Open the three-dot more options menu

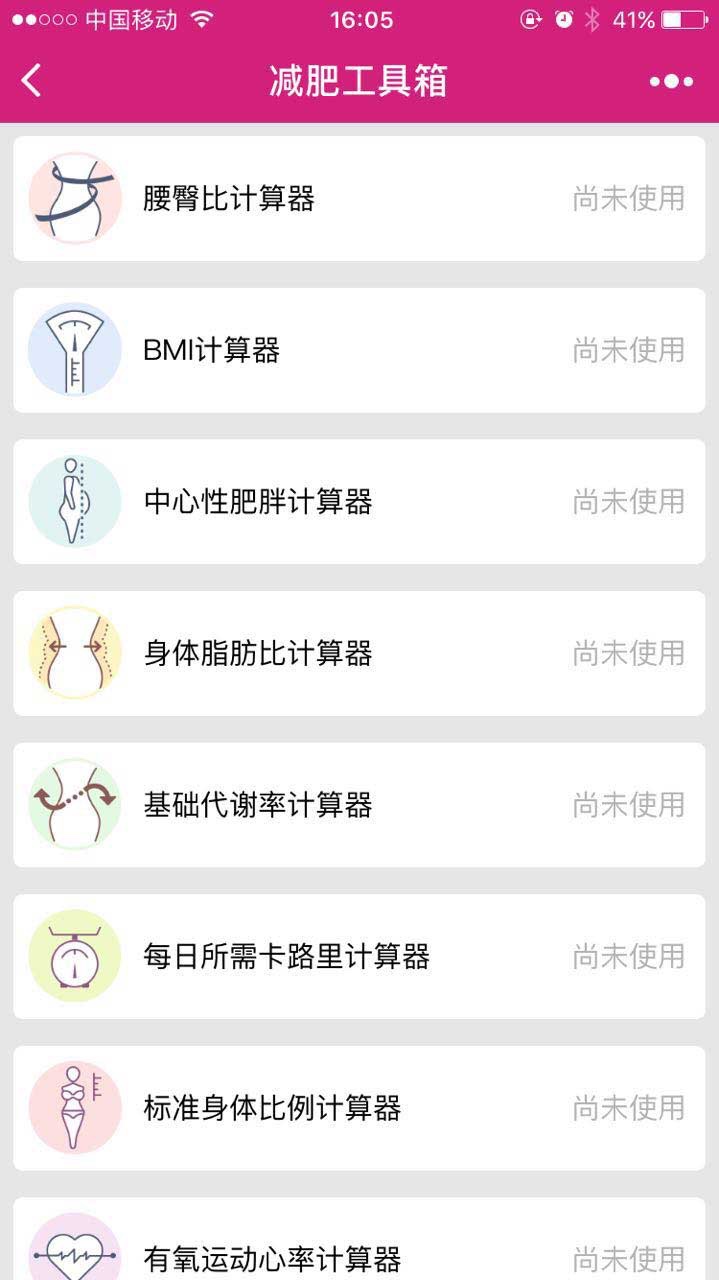671,81
